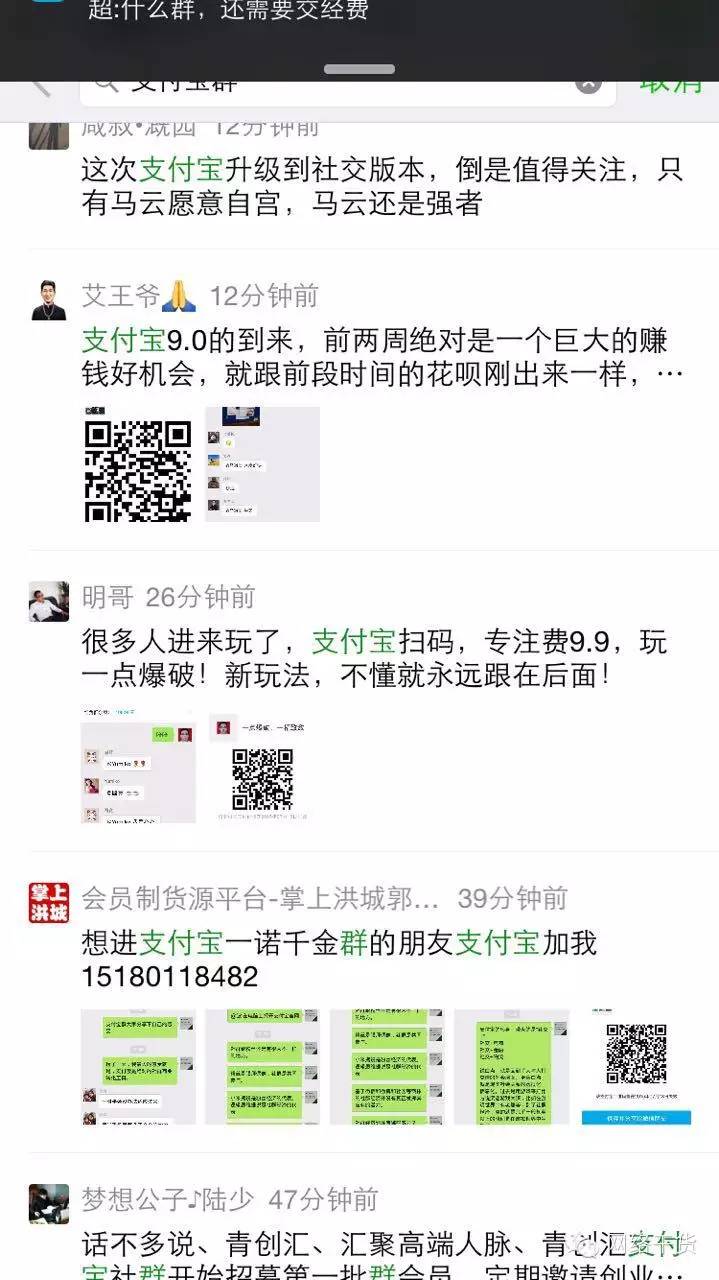Screen dimensions: 719x1280
Task: View the first image in 艾王爷's post
Action: click(x=137, y=464)
